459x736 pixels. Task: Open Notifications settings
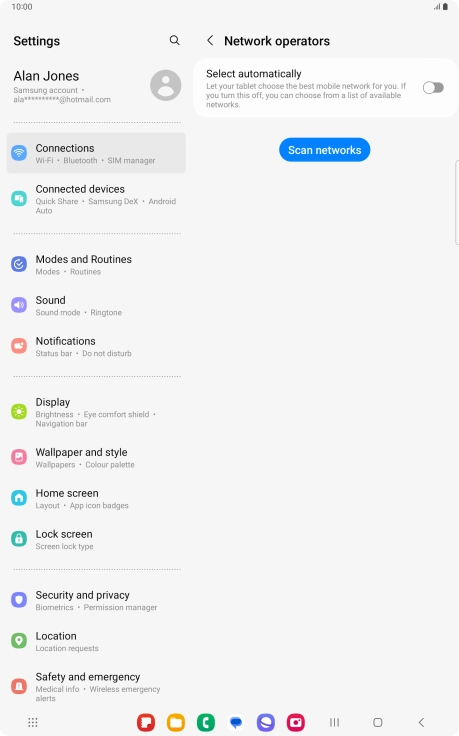click(x=96, y=346)
